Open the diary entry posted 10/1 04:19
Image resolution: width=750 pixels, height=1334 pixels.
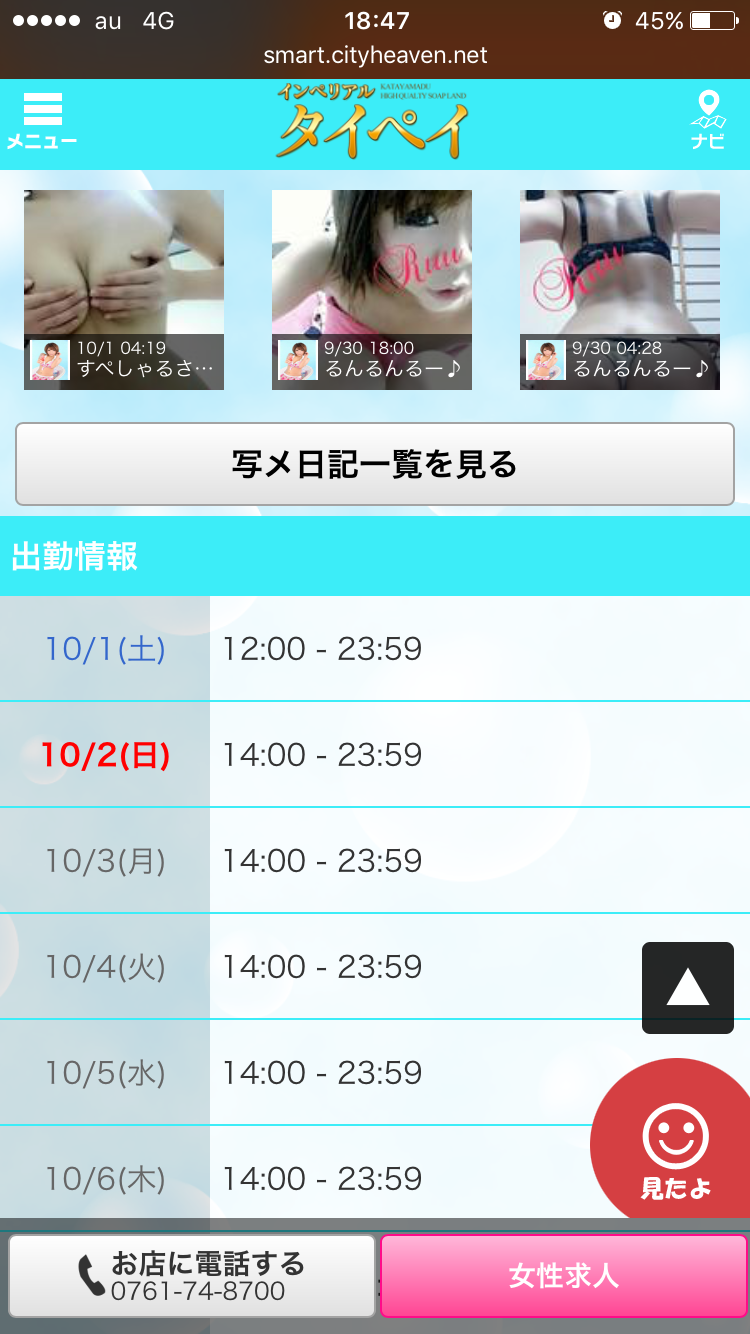[124, 289]
